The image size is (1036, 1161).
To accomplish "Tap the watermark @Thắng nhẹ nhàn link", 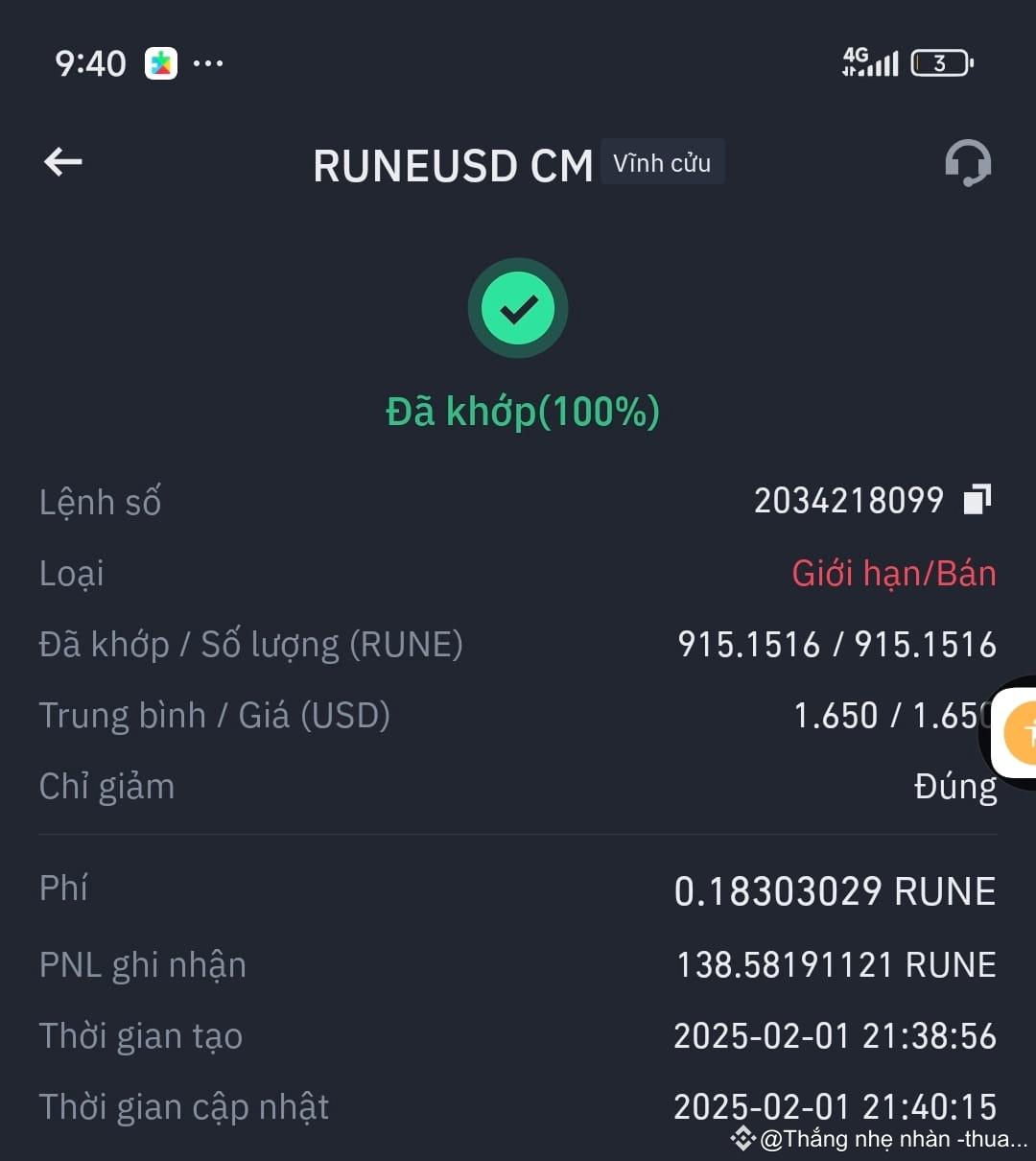I will (x=878, y=1141).
